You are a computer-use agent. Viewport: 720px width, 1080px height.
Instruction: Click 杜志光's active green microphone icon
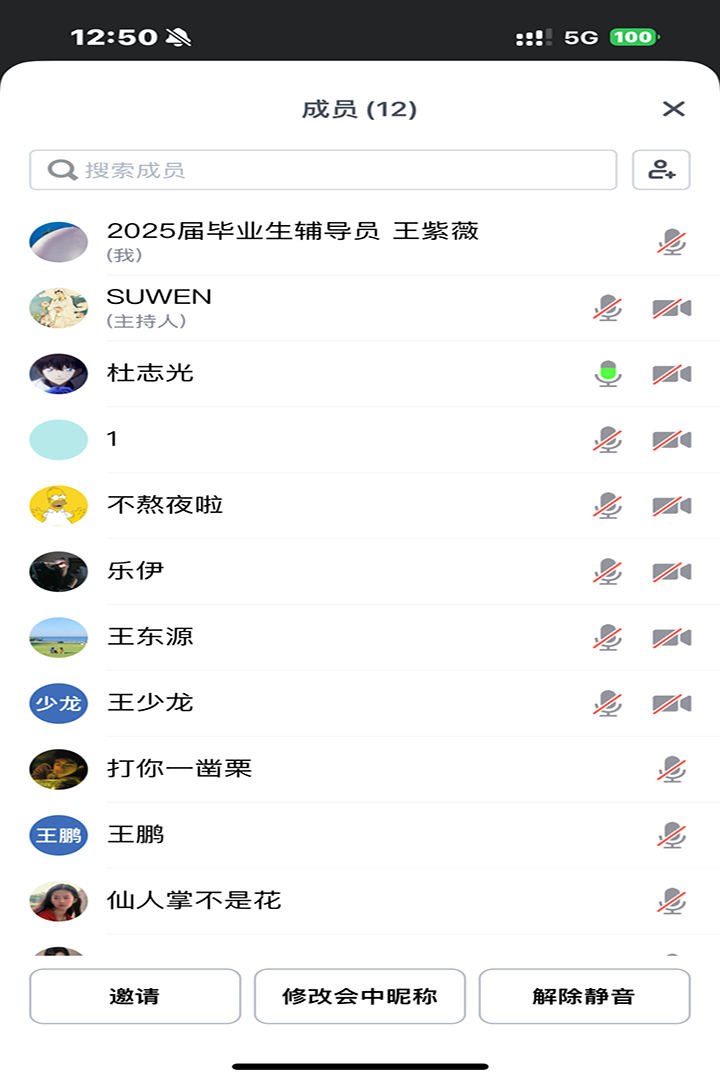tap(607, 372)
